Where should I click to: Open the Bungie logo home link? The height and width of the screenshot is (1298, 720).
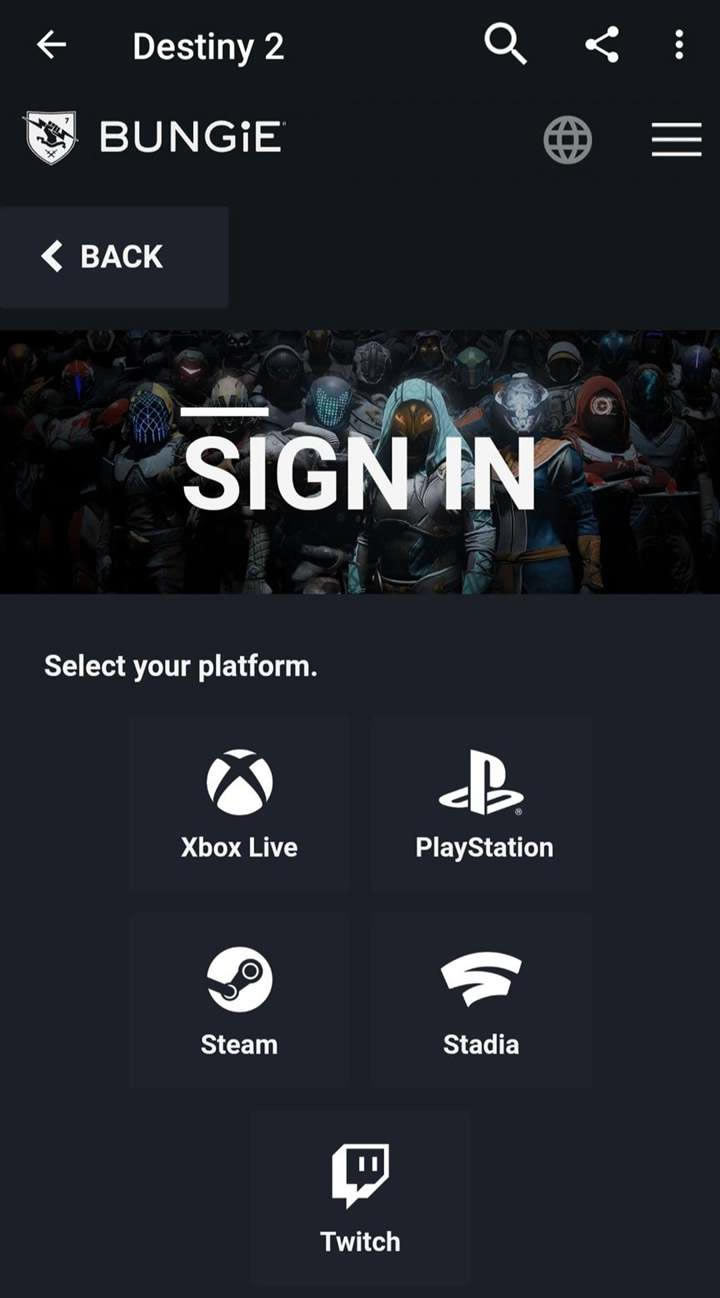point(153,138)
